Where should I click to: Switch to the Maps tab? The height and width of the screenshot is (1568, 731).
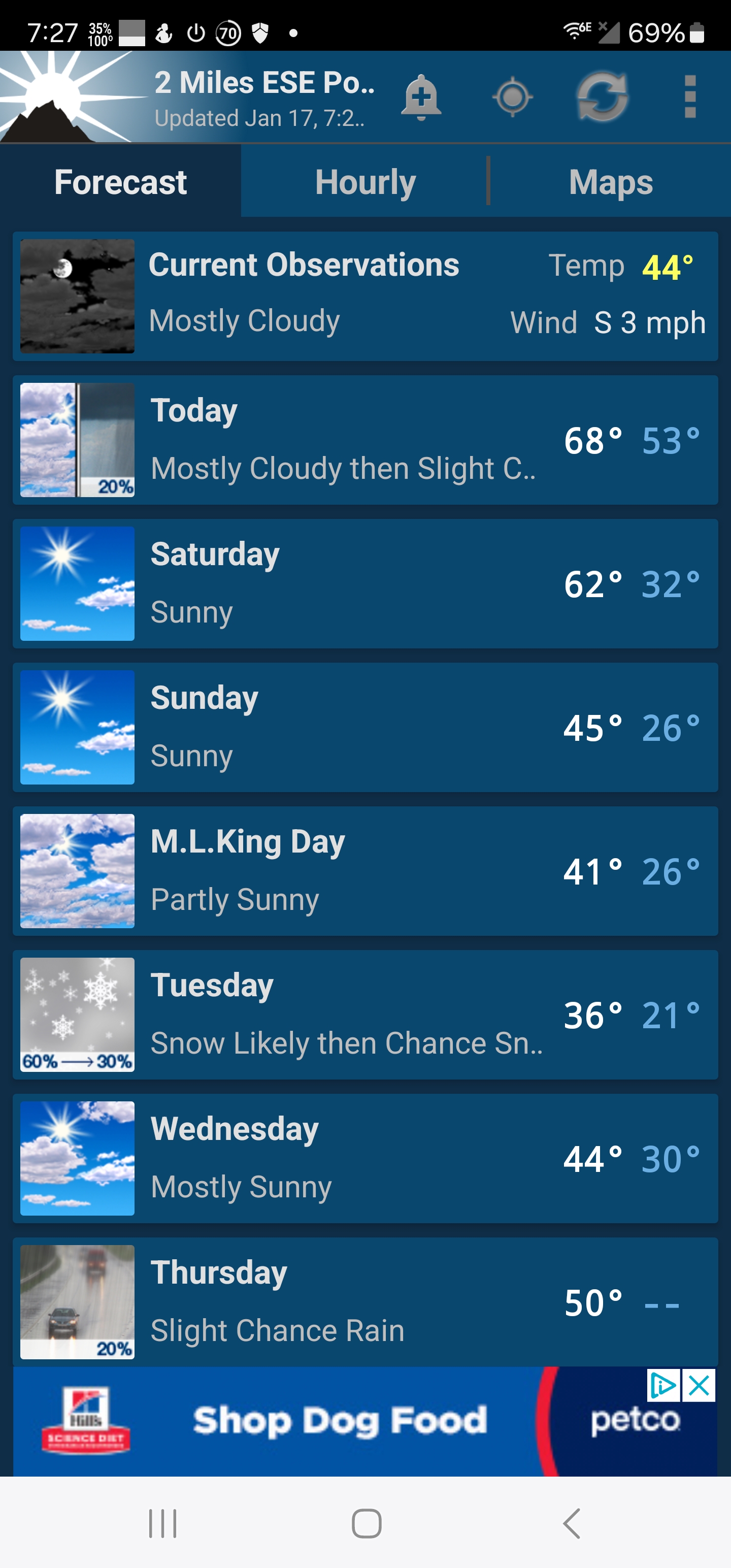coord(611,182)
